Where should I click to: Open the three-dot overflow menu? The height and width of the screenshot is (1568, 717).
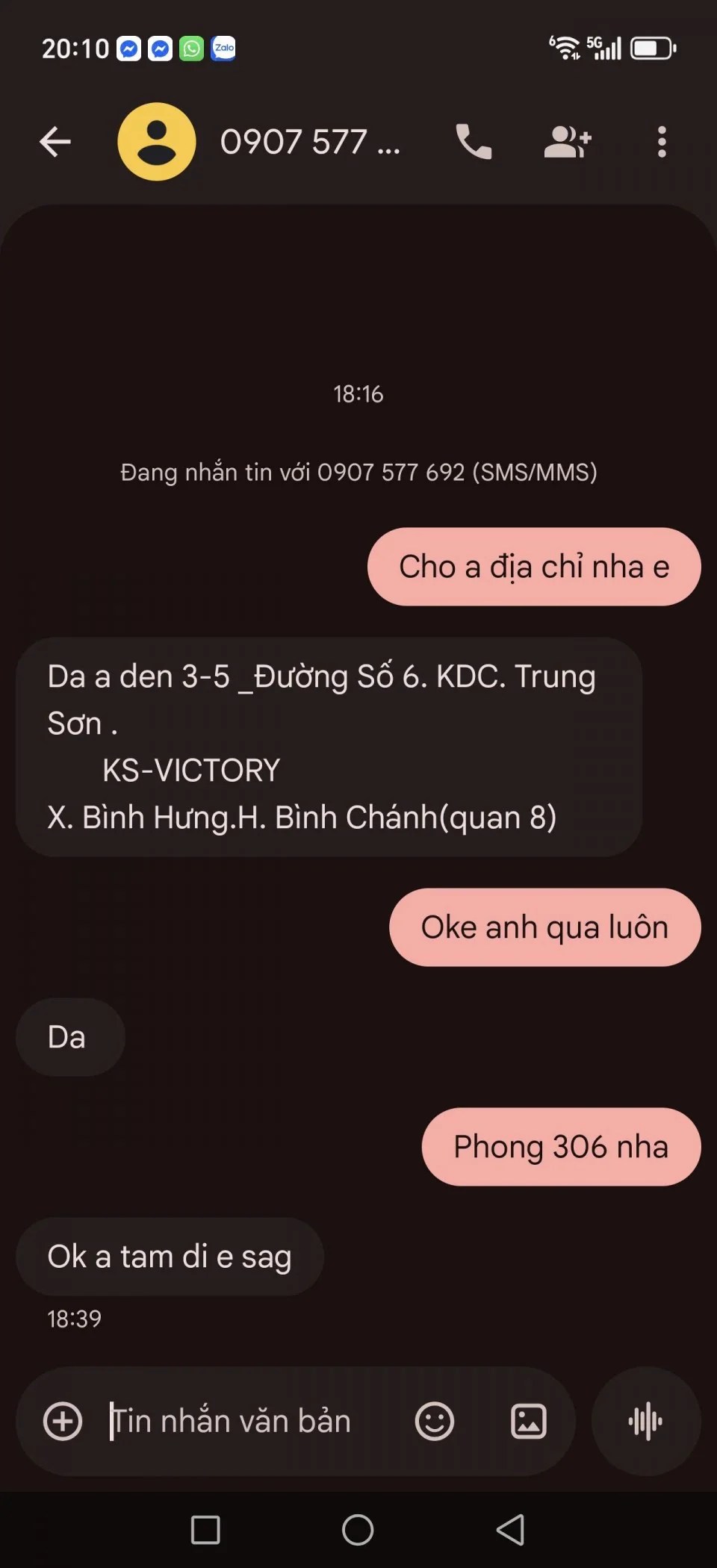coord(662,142)
